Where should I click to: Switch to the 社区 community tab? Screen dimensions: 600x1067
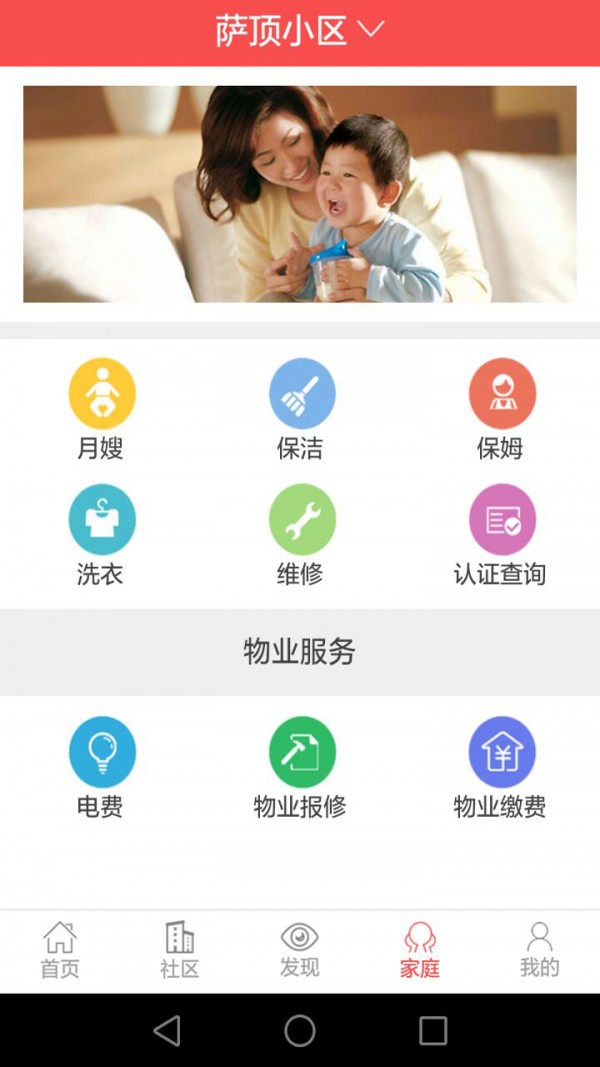click(180, 950)
